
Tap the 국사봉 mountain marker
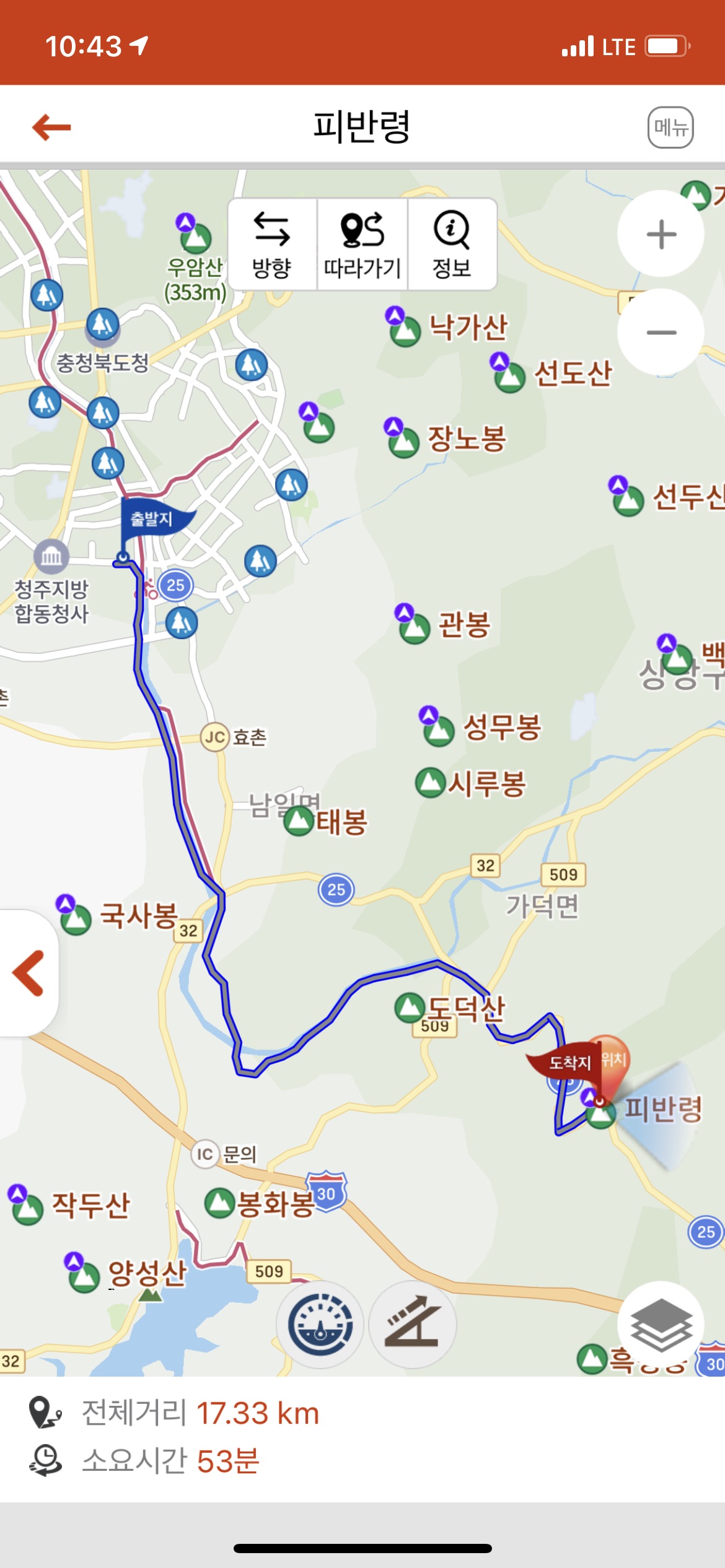[76, 918]
